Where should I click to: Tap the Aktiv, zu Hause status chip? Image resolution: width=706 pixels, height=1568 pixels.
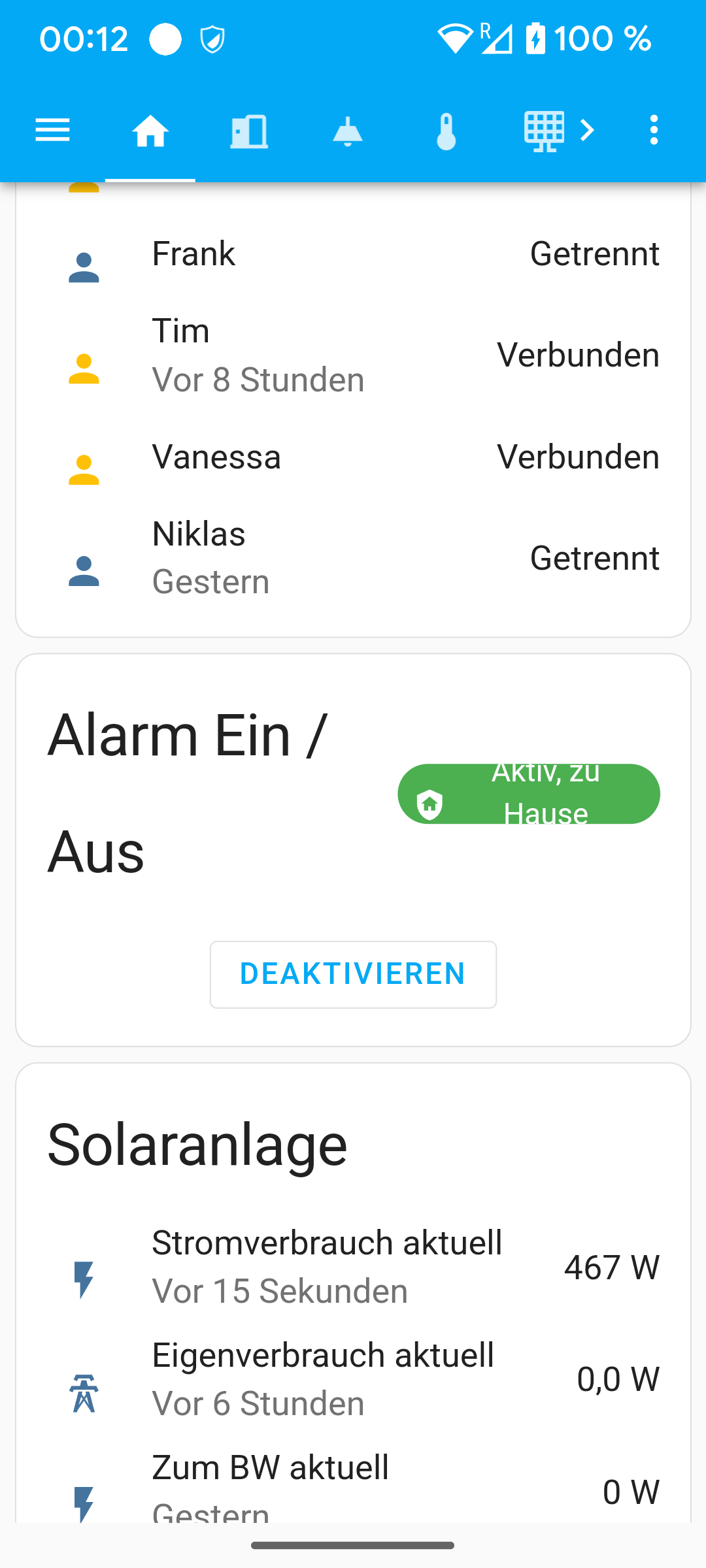tap(529, 794)
